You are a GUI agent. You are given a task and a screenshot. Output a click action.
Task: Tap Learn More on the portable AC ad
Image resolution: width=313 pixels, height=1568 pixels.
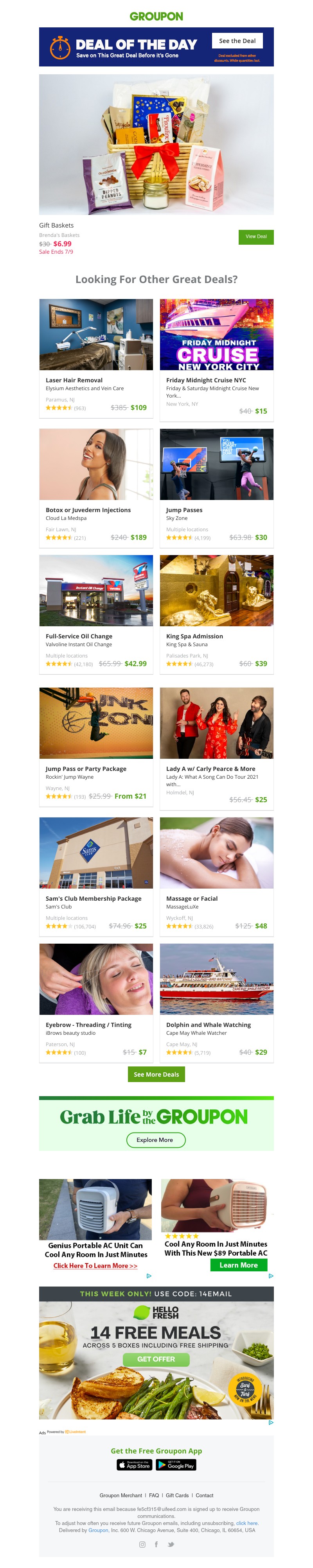pyautogui.click(x=238, y=1265)
